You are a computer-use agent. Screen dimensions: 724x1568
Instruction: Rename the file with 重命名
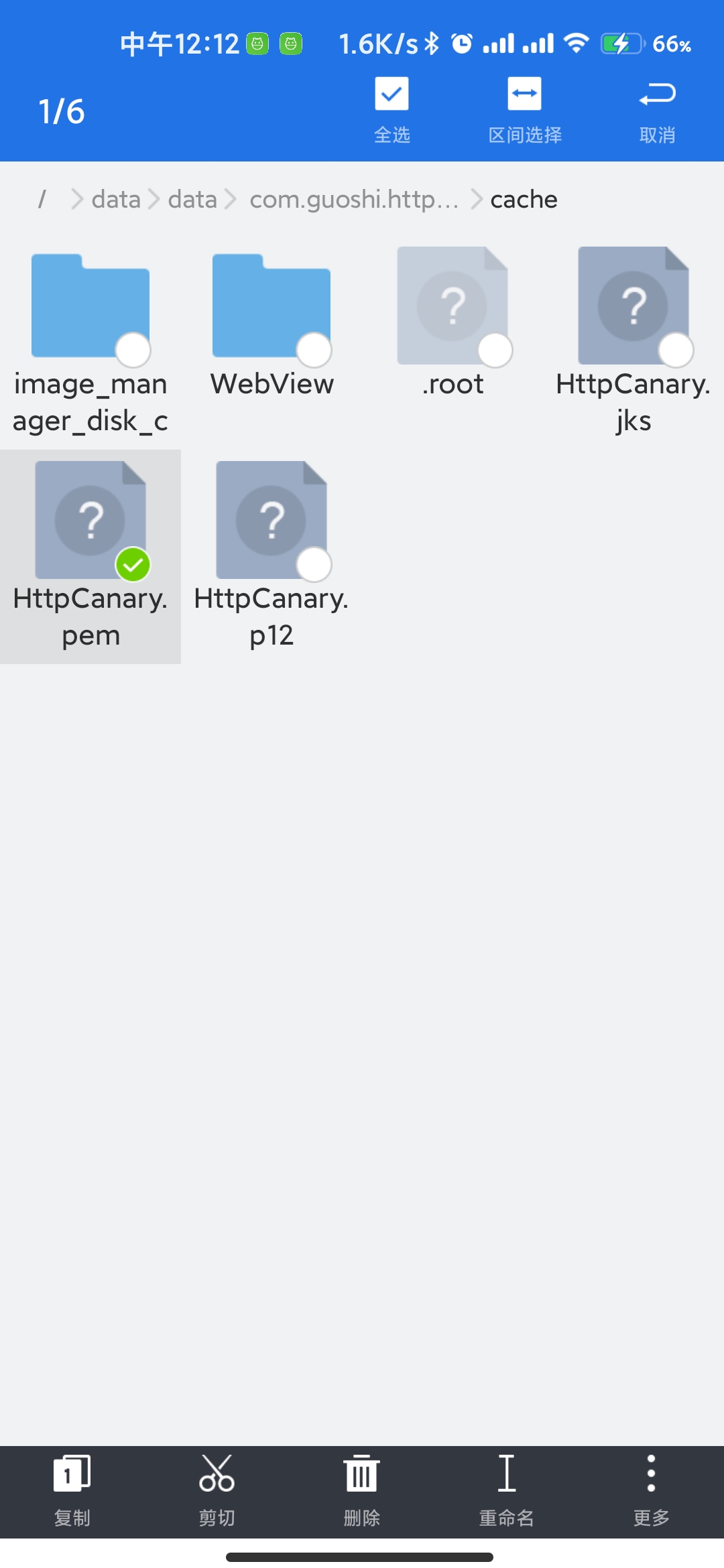pyautogui.click(x=507, y=1492)
